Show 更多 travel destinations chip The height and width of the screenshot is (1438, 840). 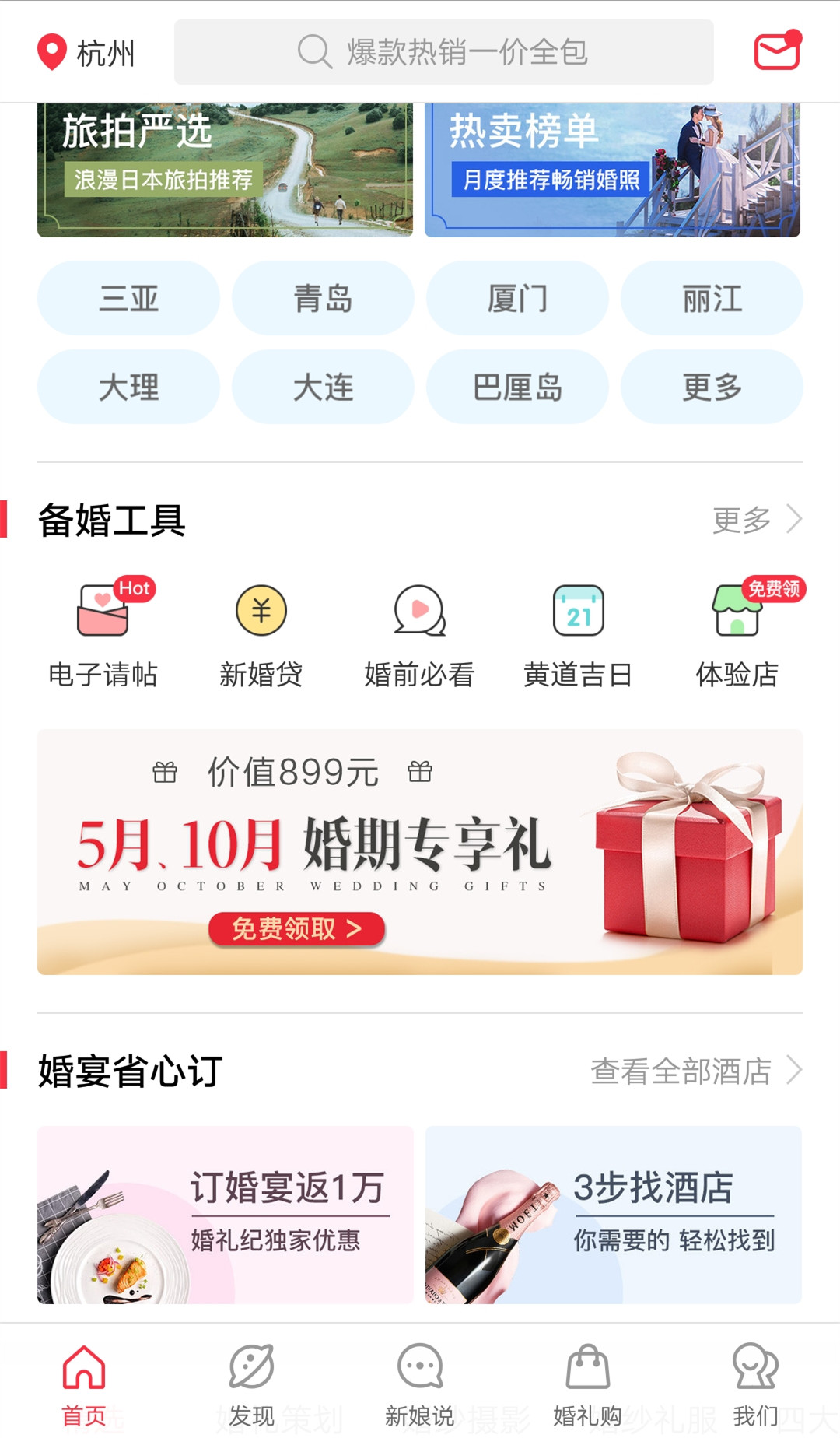click(712, 387)
